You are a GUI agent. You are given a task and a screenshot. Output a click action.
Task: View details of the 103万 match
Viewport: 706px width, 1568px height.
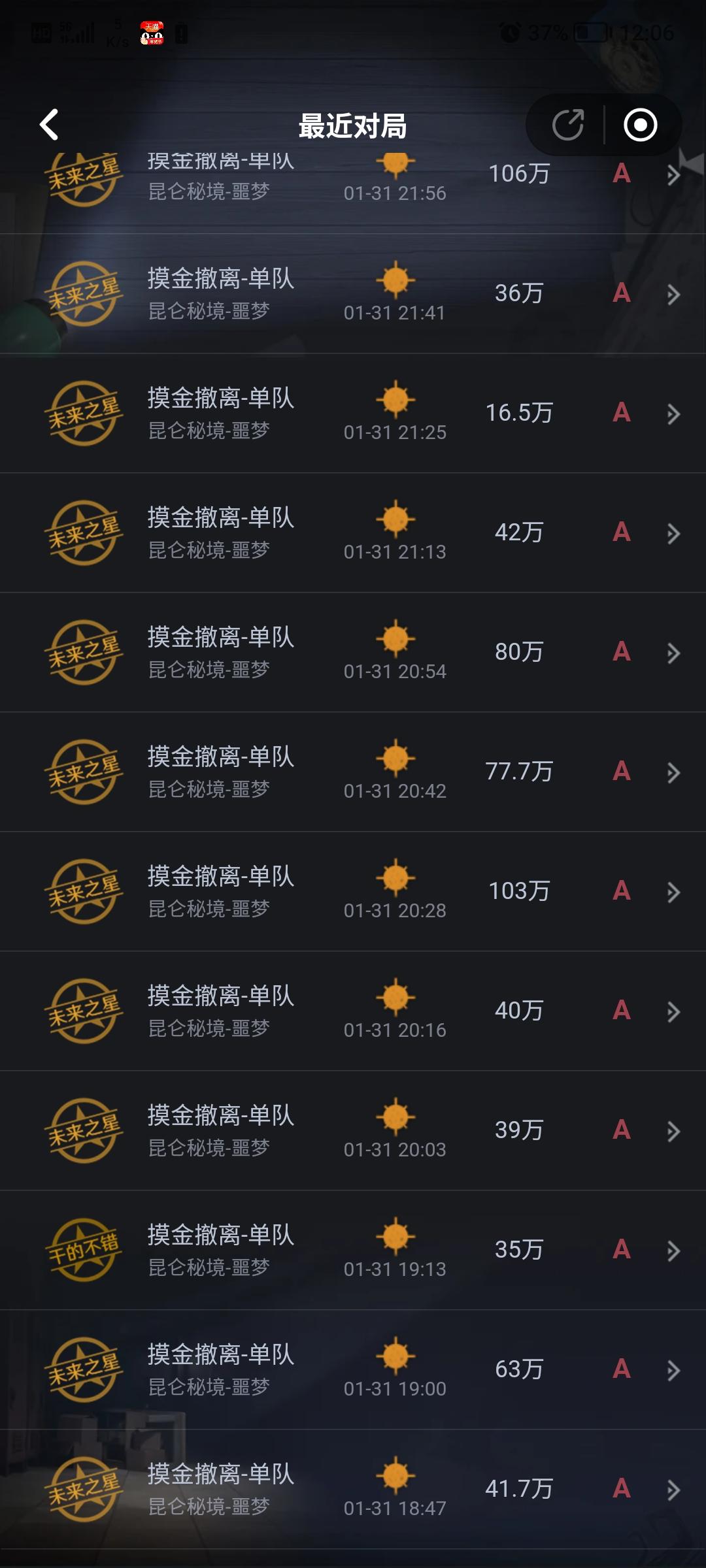pyautogui.click(x=353, y=892)
